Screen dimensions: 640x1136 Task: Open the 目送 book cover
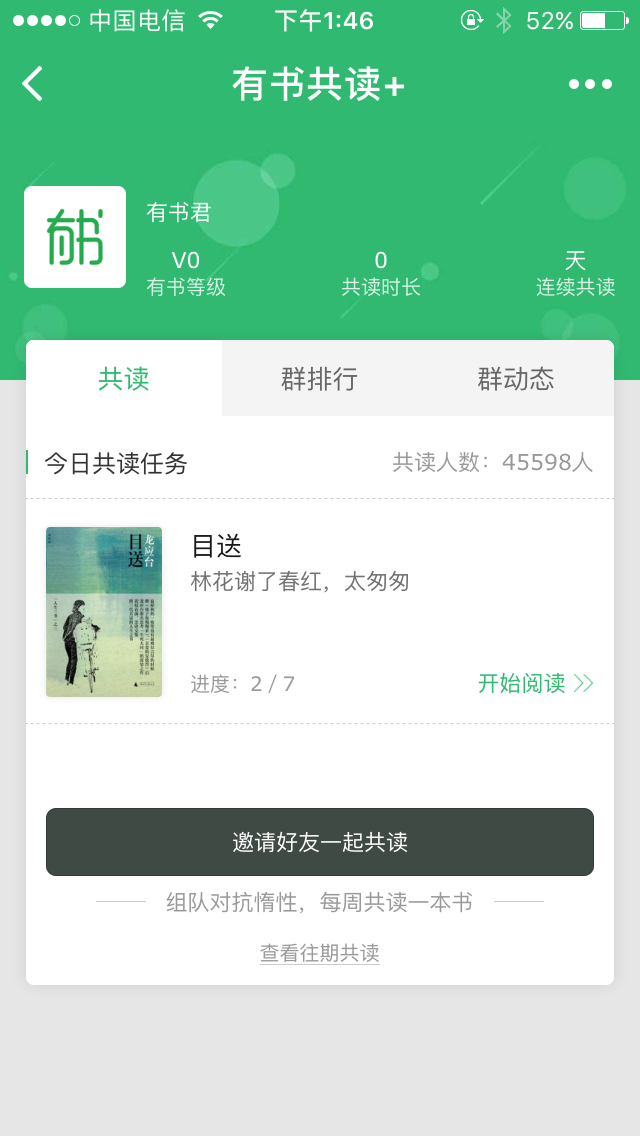click(104, 611)
